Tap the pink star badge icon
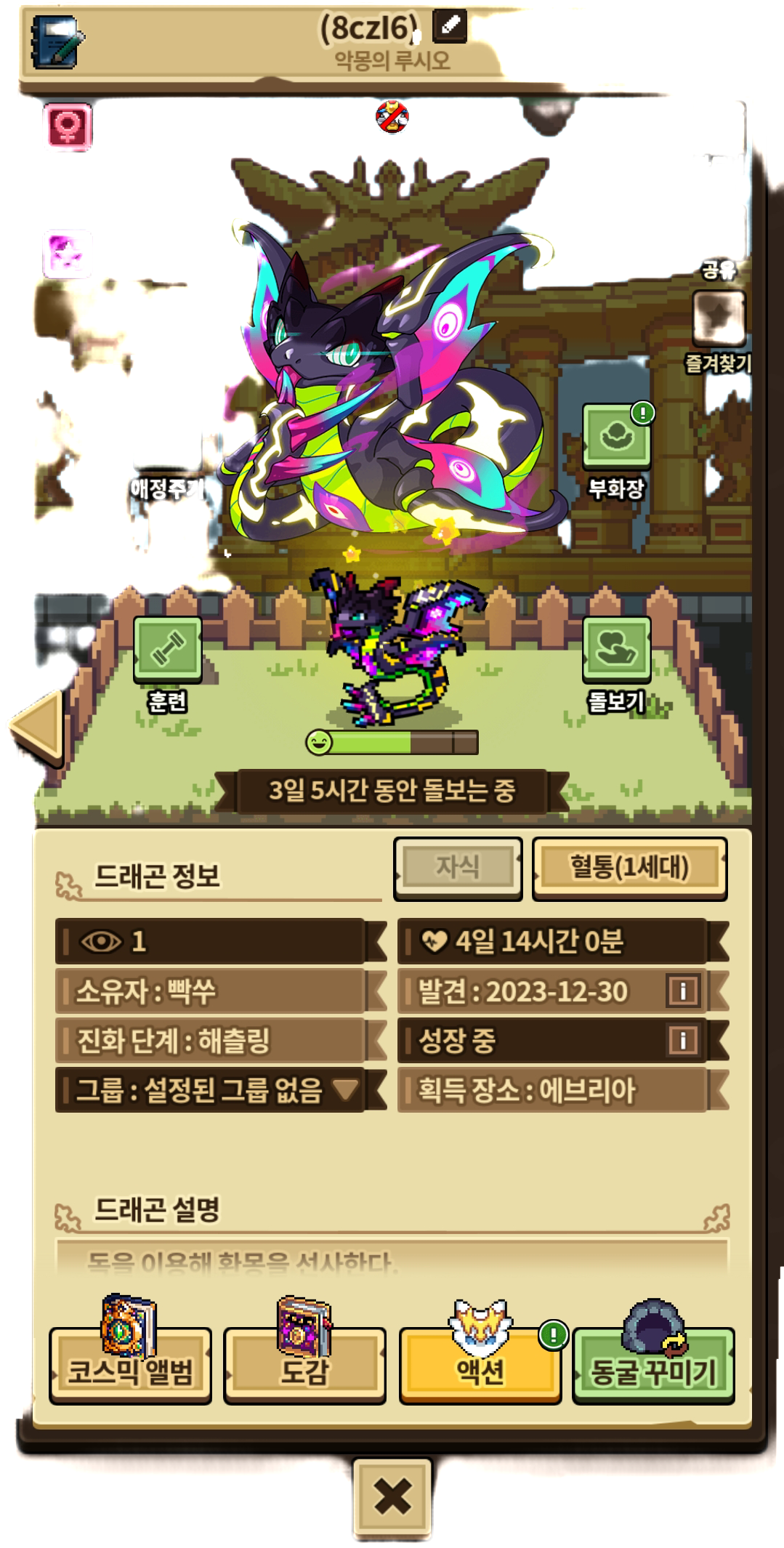The height and width of the screenshot is (1548, 784). click(x=67, y=254)
